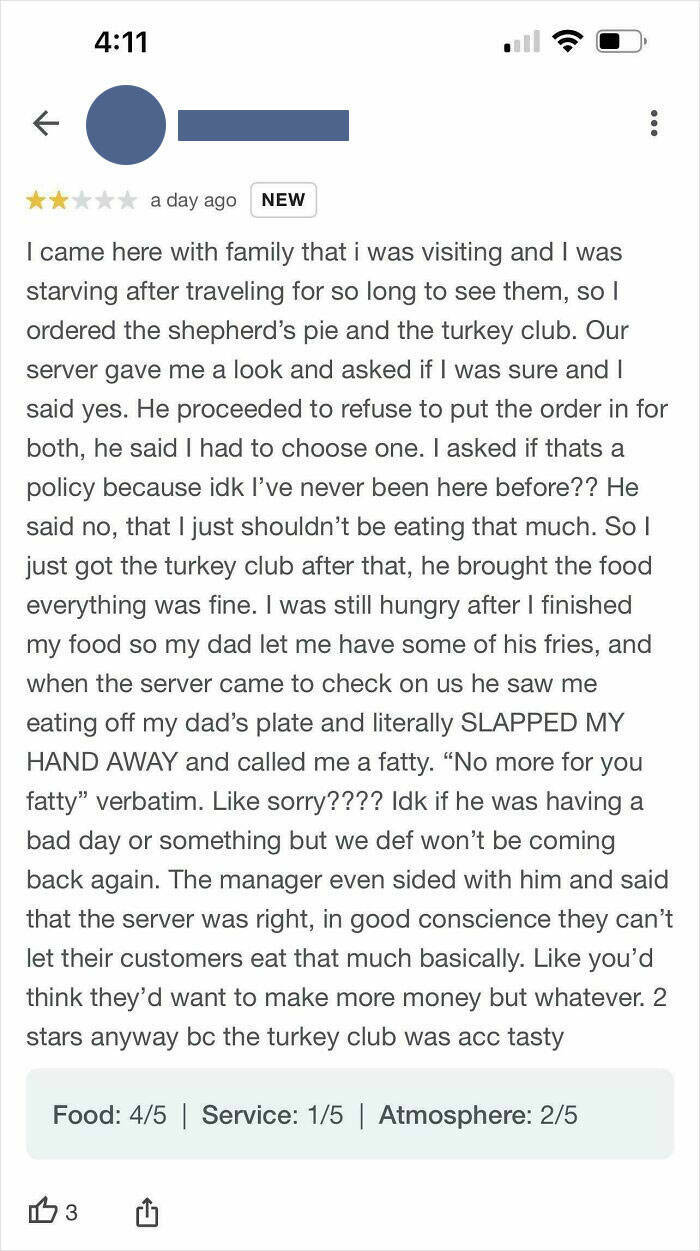Like this review with thumbs up
The image size is (700, 1251).
pyautogui.click(x=43, y=1212)
